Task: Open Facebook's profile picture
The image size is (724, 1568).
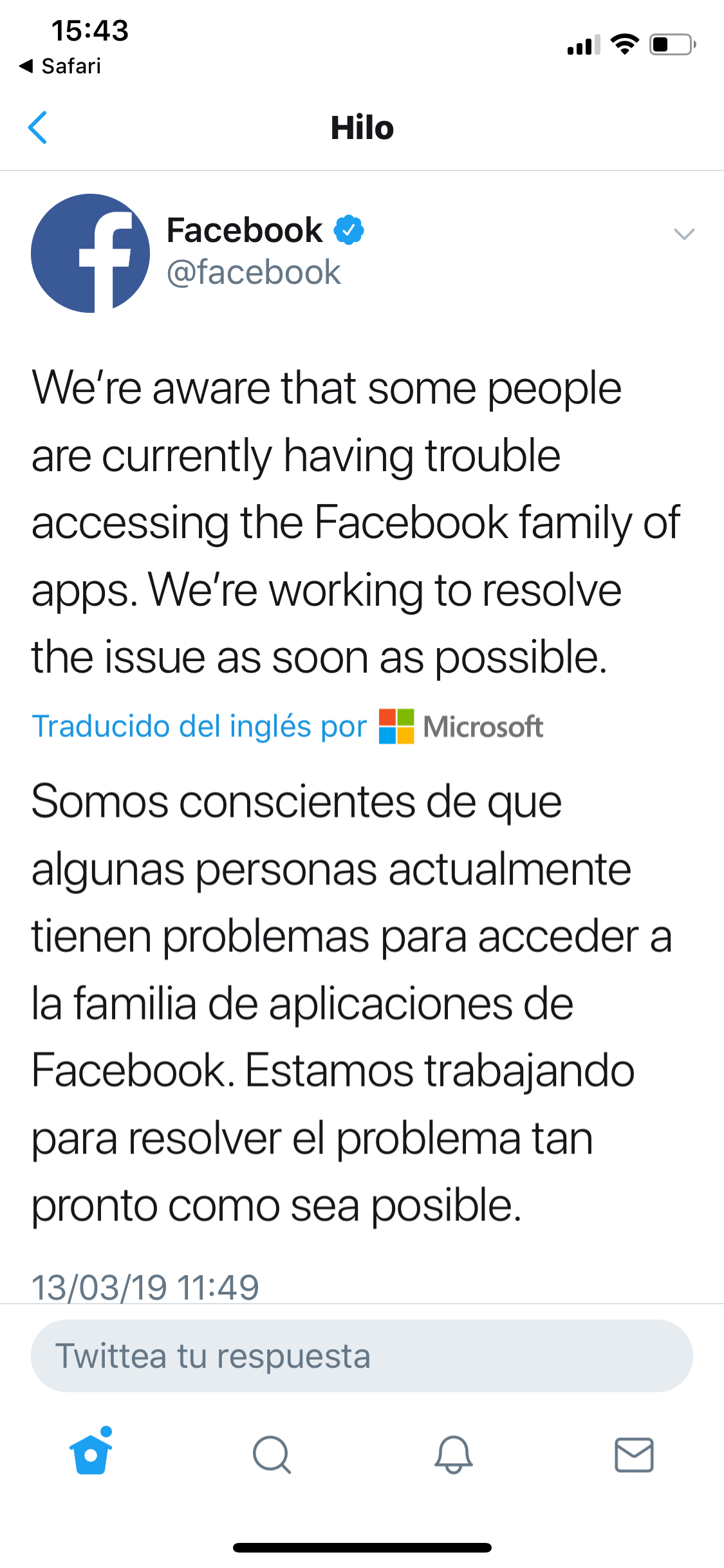Action: click(90, 253)
